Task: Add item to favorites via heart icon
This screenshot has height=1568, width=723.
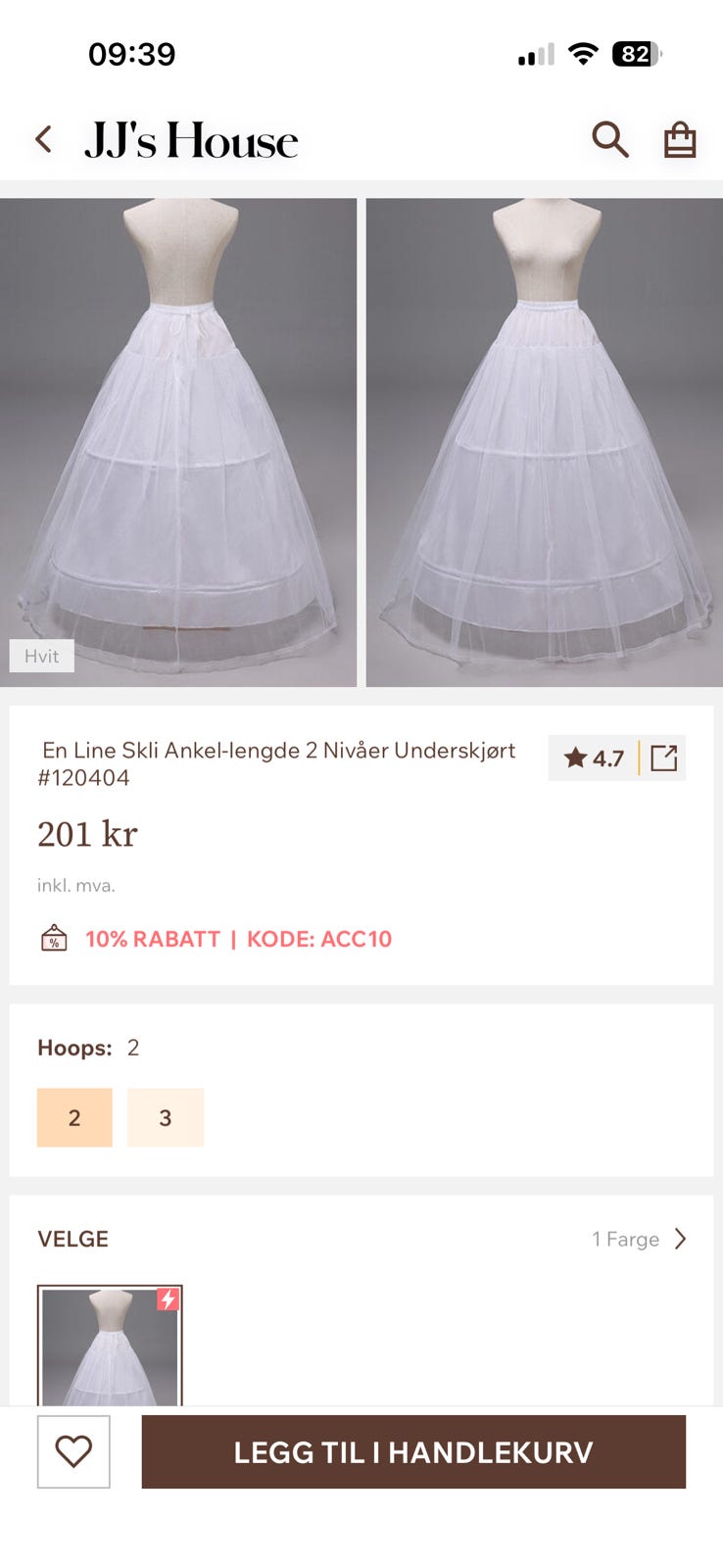Action: (73, 1453)
